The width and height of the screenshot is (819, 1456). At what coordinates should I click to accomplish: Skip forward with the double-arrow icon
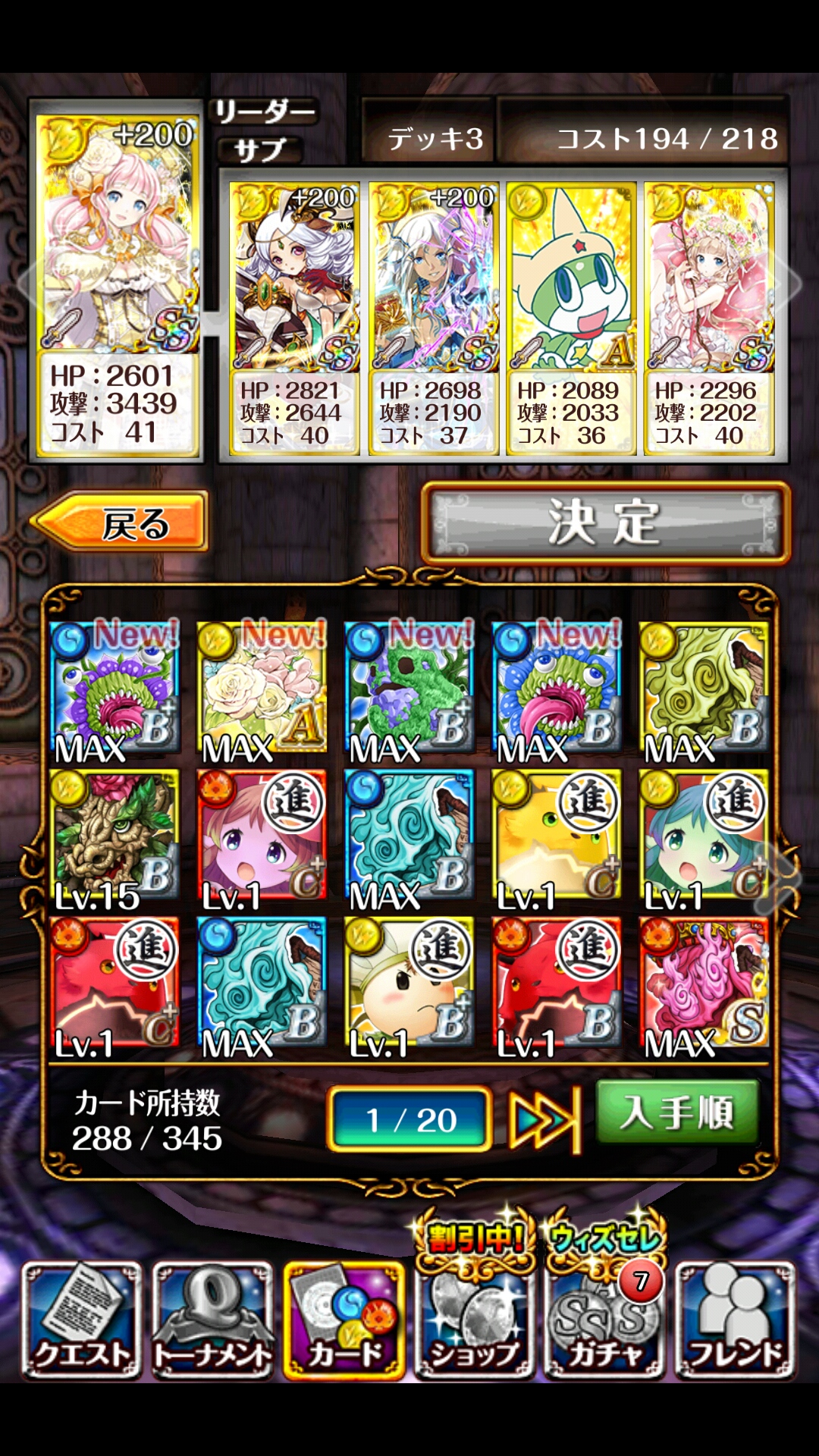tap(544, 1119)
